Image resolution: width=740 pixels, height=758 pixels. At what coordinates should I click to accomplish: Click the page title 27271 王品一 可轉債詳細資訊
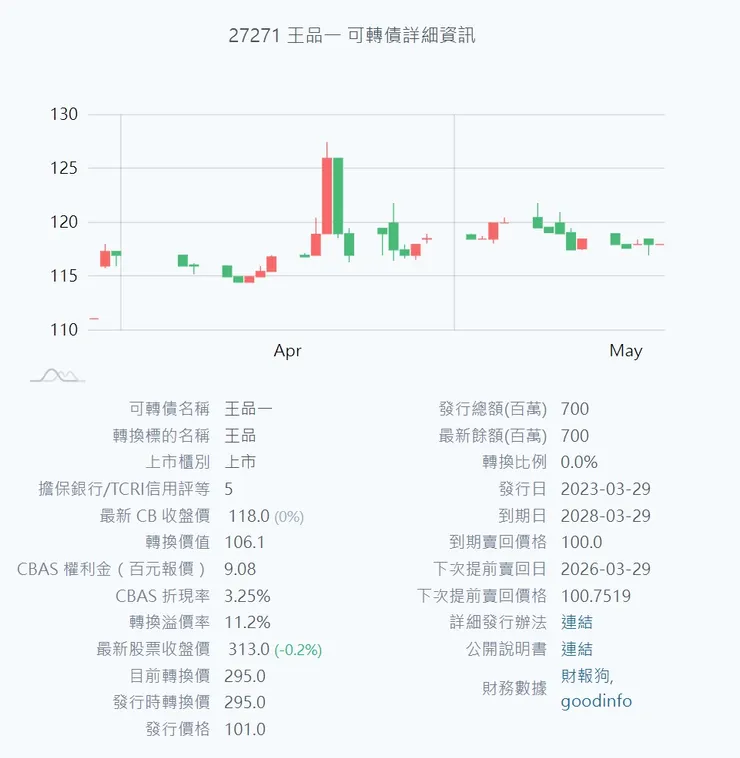coord(353,37)
